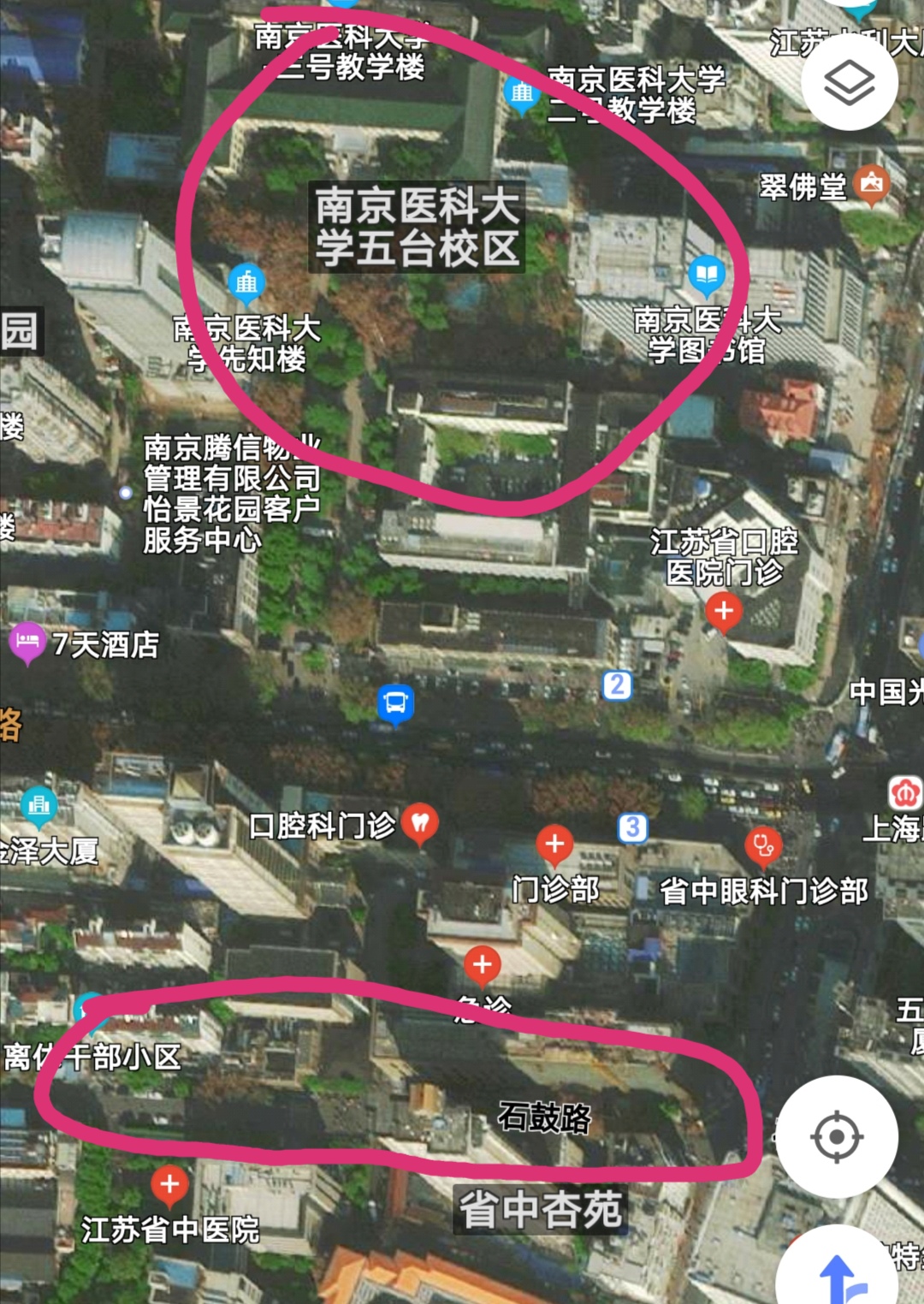
Task: Tap the 江苏省口腔医院门诊 hospital marker
Action: coord(724,613)
